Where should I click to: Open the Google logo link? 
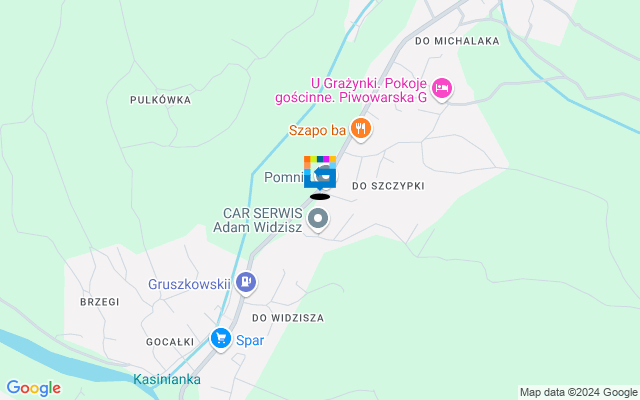(33, 388)
